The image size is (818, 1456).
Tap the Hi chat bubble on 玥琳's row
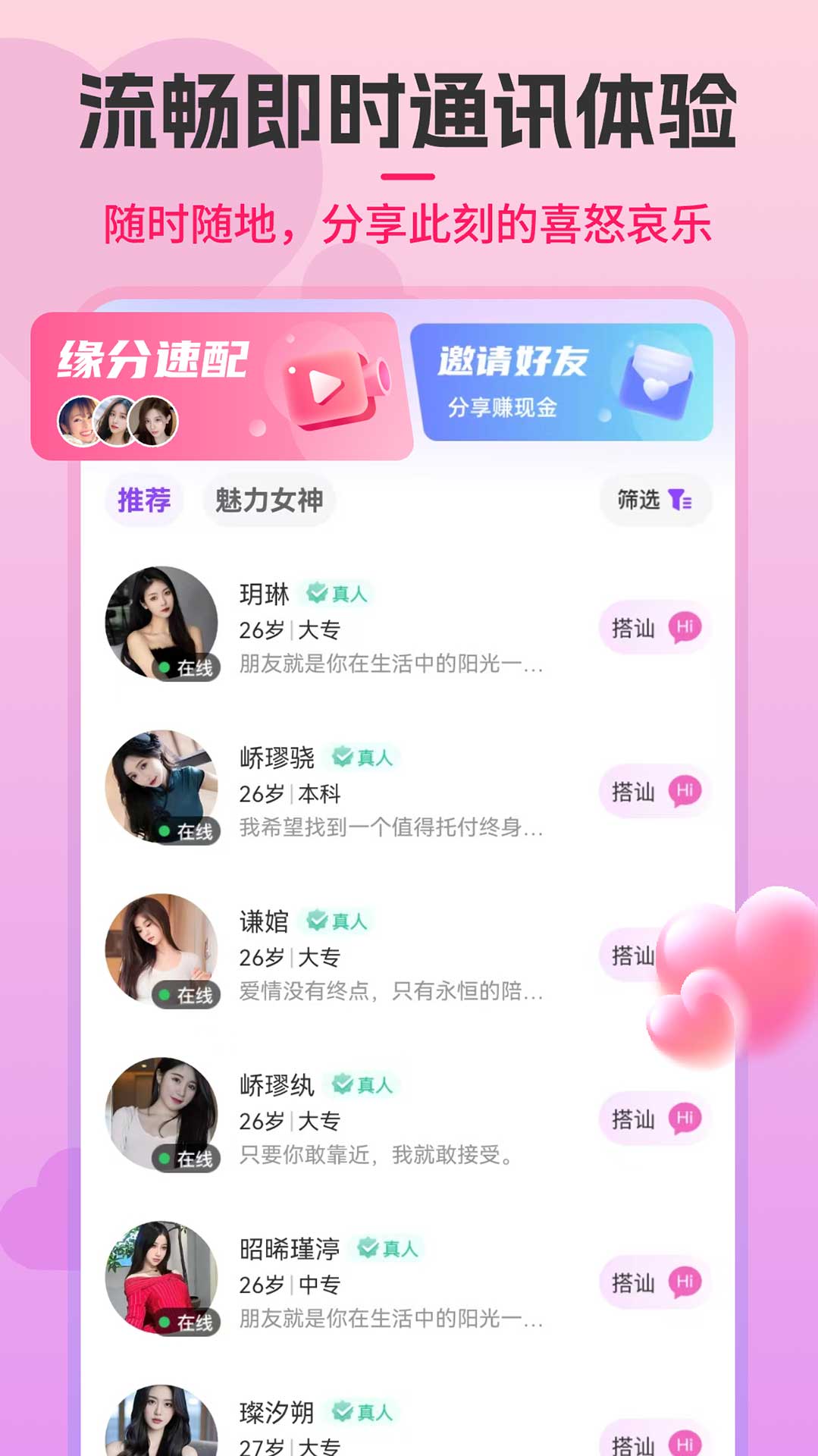tap(683, 628)
